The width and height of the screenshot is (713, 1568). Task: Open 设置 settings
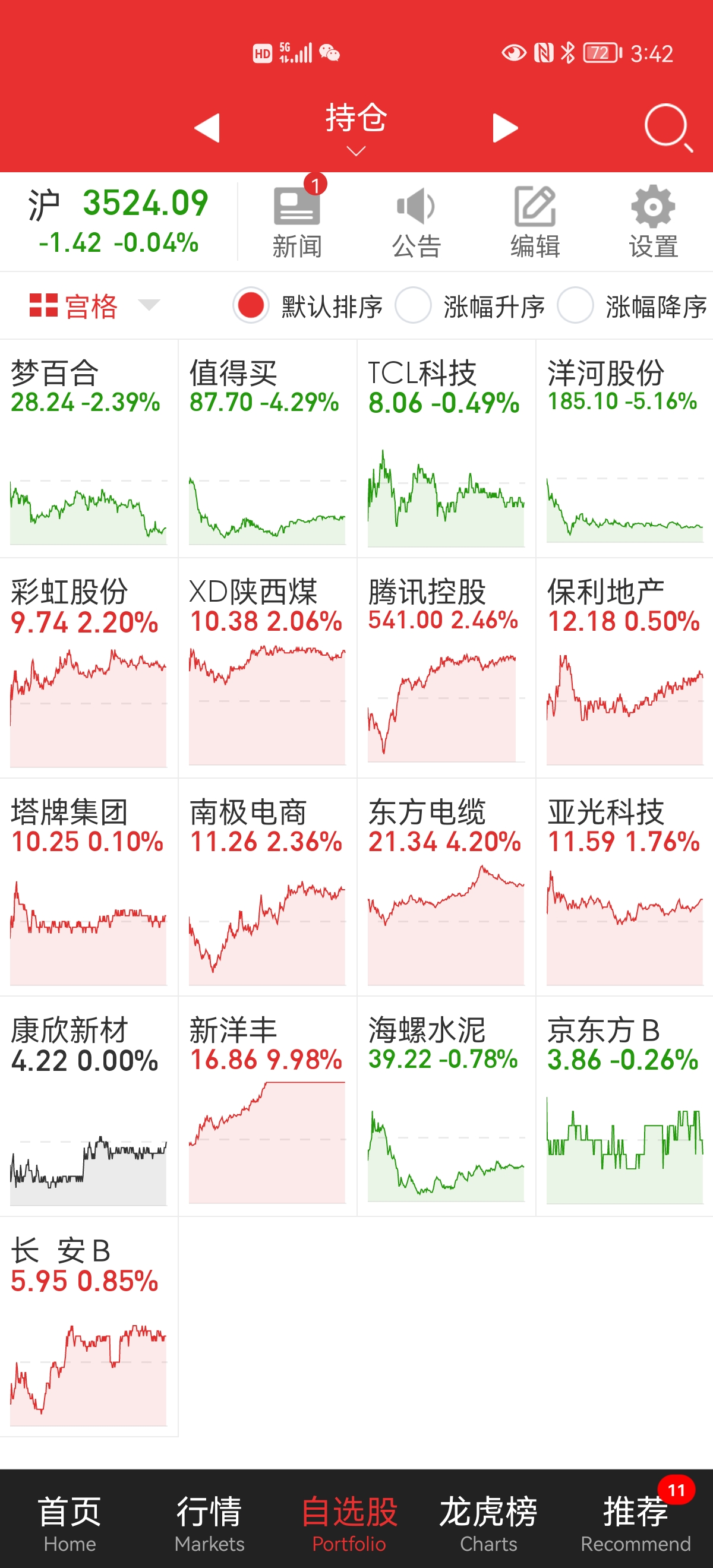point(654,223)
